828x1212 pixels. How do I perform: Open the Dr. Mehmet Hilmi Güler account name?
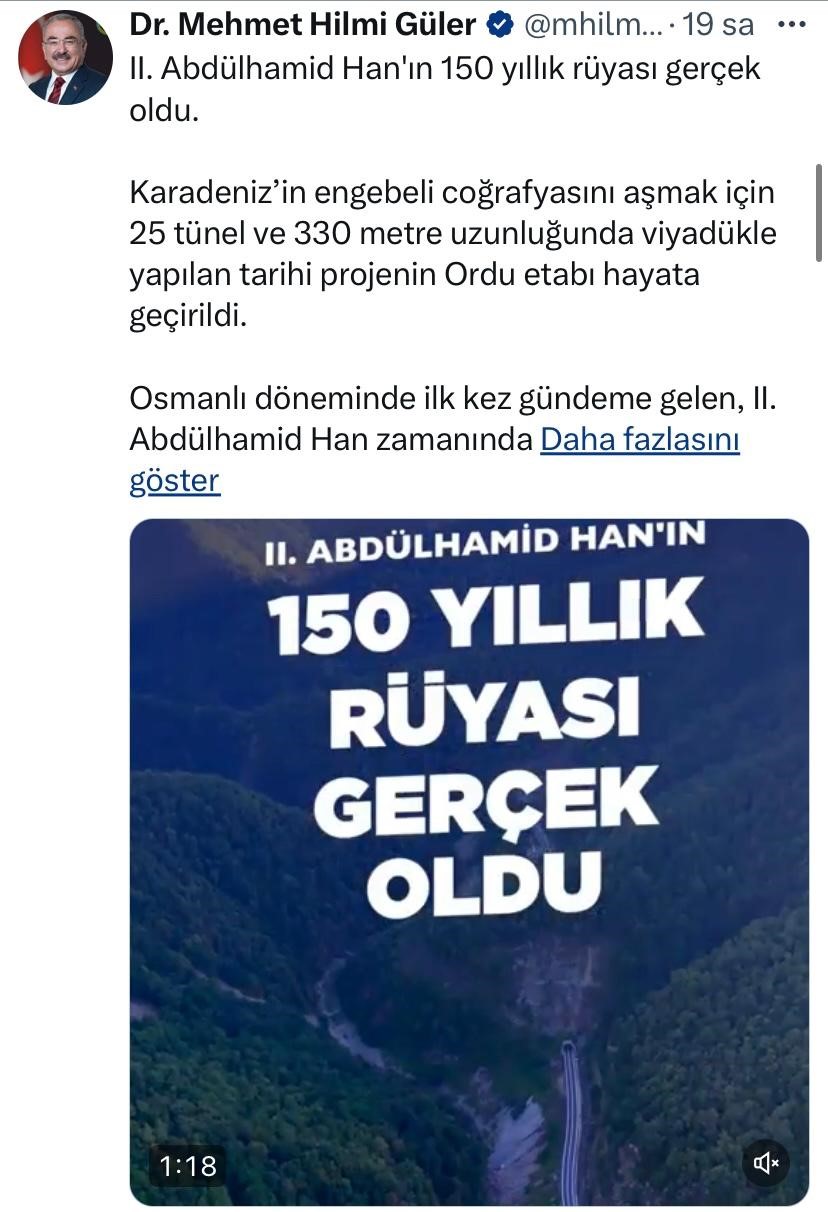point(303,24)
